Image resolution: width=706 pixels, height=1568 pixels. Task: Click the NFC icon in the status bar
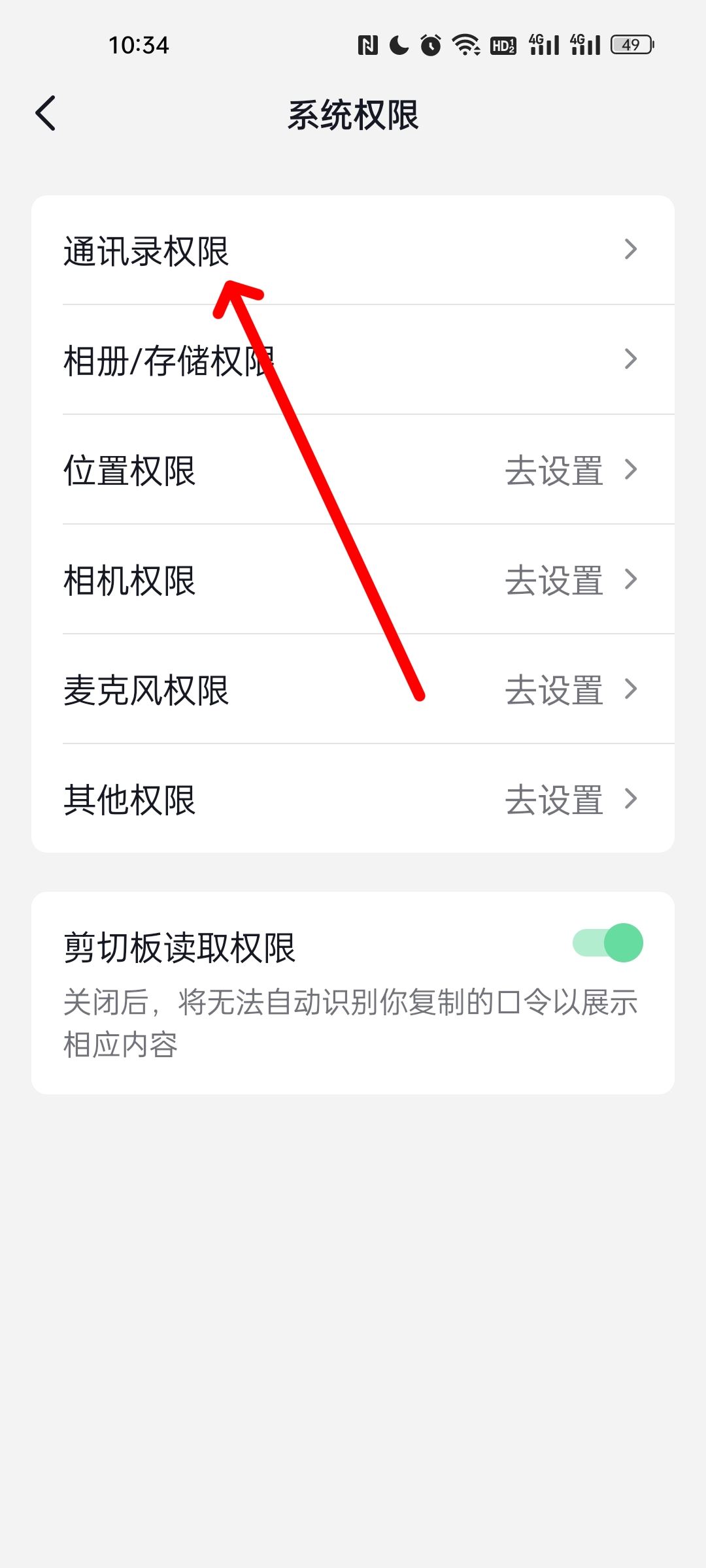point(368,44)
